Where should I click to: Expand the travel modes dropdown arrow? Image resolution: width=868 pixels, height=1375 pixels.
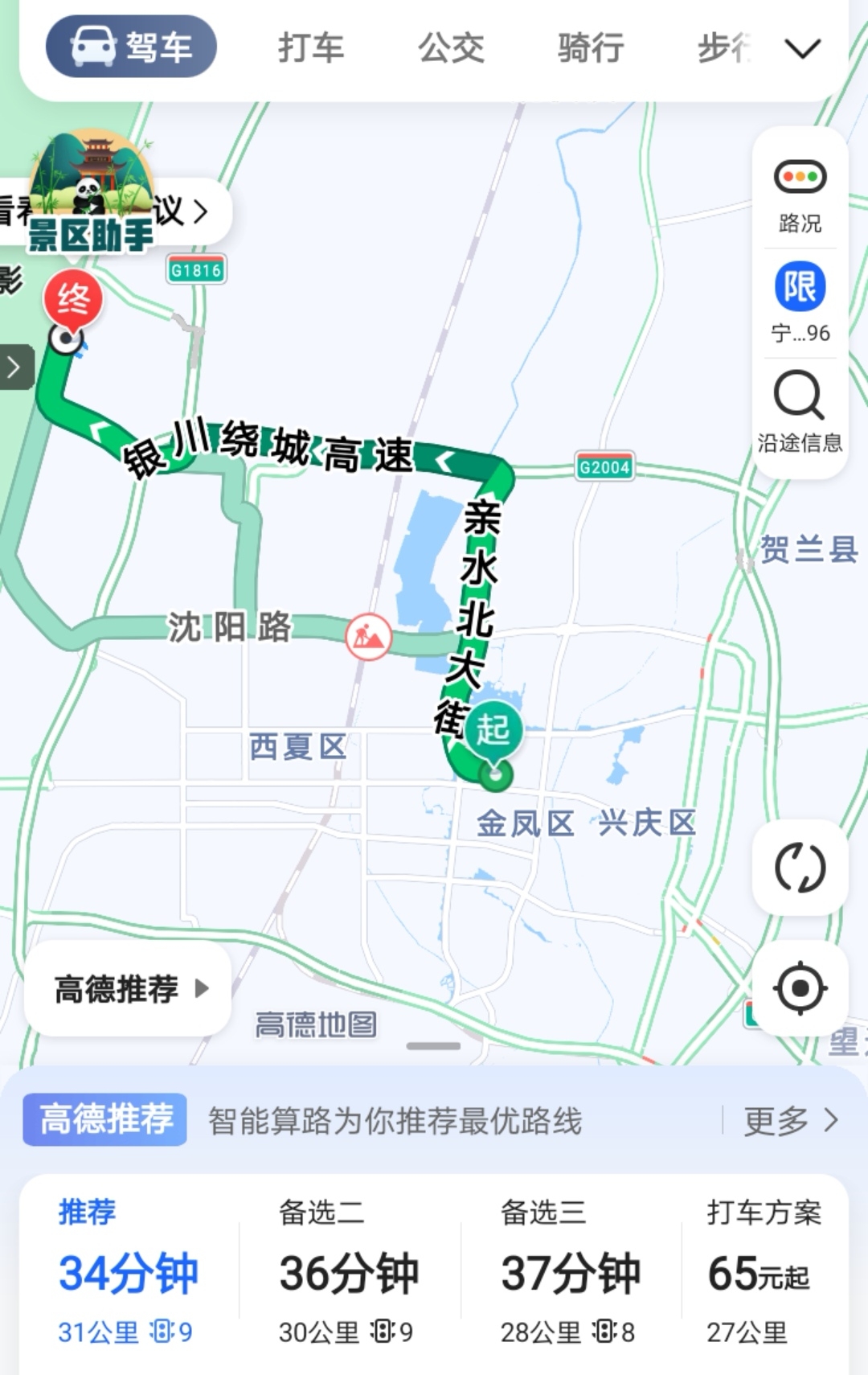(x=802, y=49)
